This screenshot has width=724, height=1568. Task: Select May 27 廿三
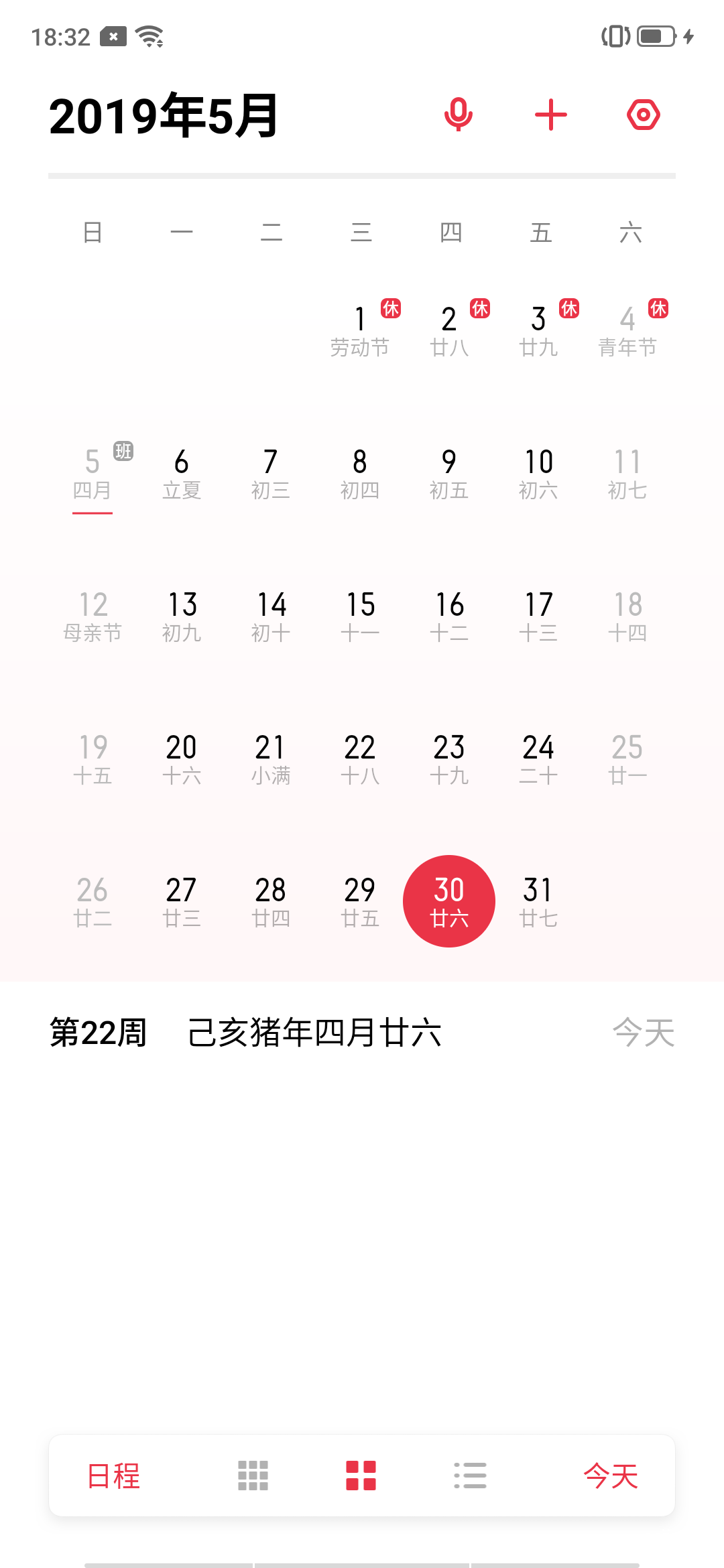[x=182, y=903]
